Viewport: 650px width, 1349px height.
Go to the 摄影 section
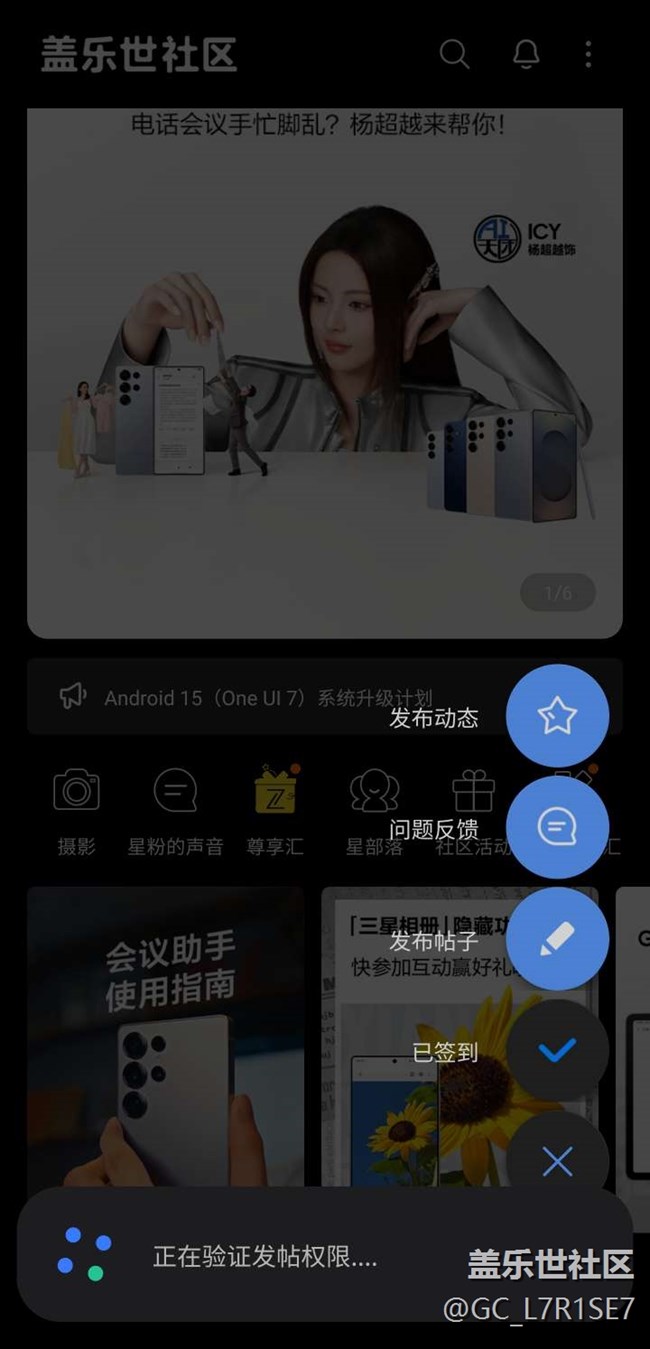(76, 811)
